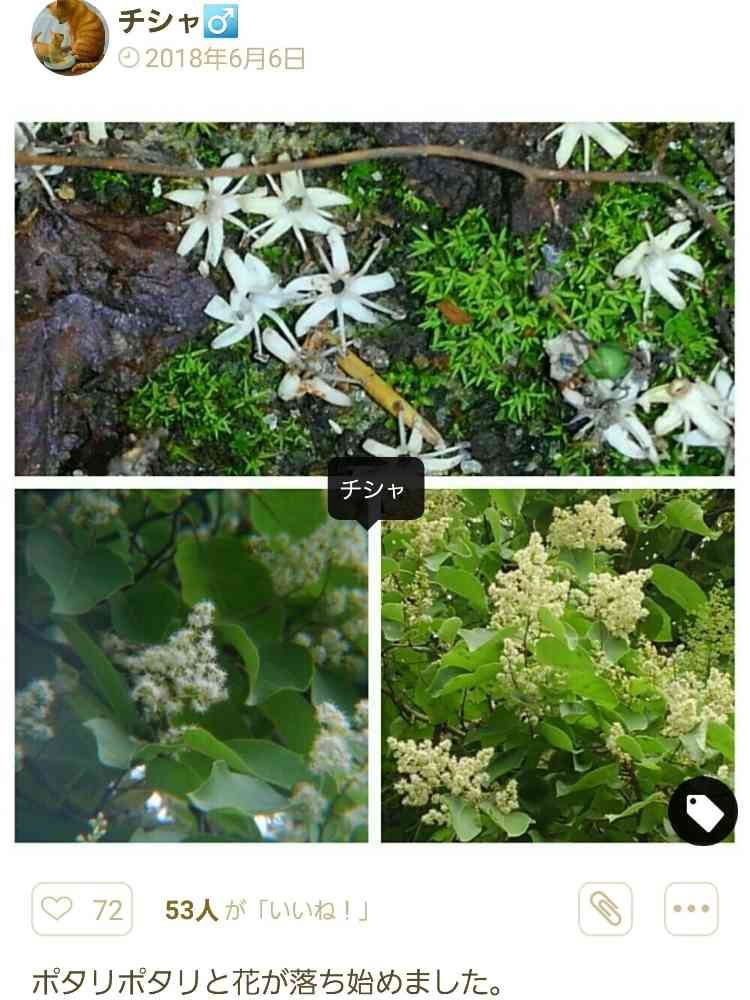The width and height of the screenshot is (750, 1000).
Task: Open チシャ's profile avatar
Action: [x=69, y=38]
